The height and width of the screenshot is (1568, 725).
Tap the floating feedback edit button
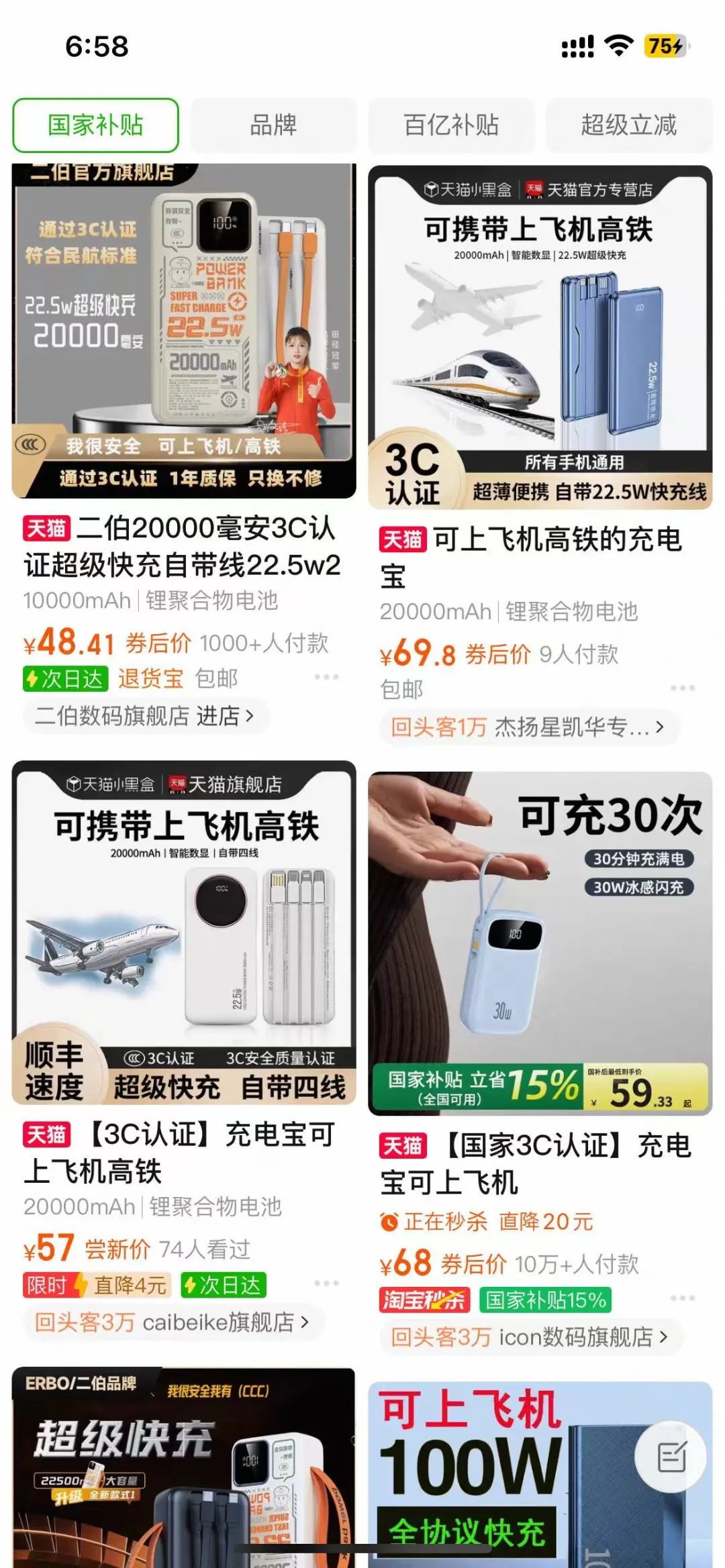tap(671, 1458)
